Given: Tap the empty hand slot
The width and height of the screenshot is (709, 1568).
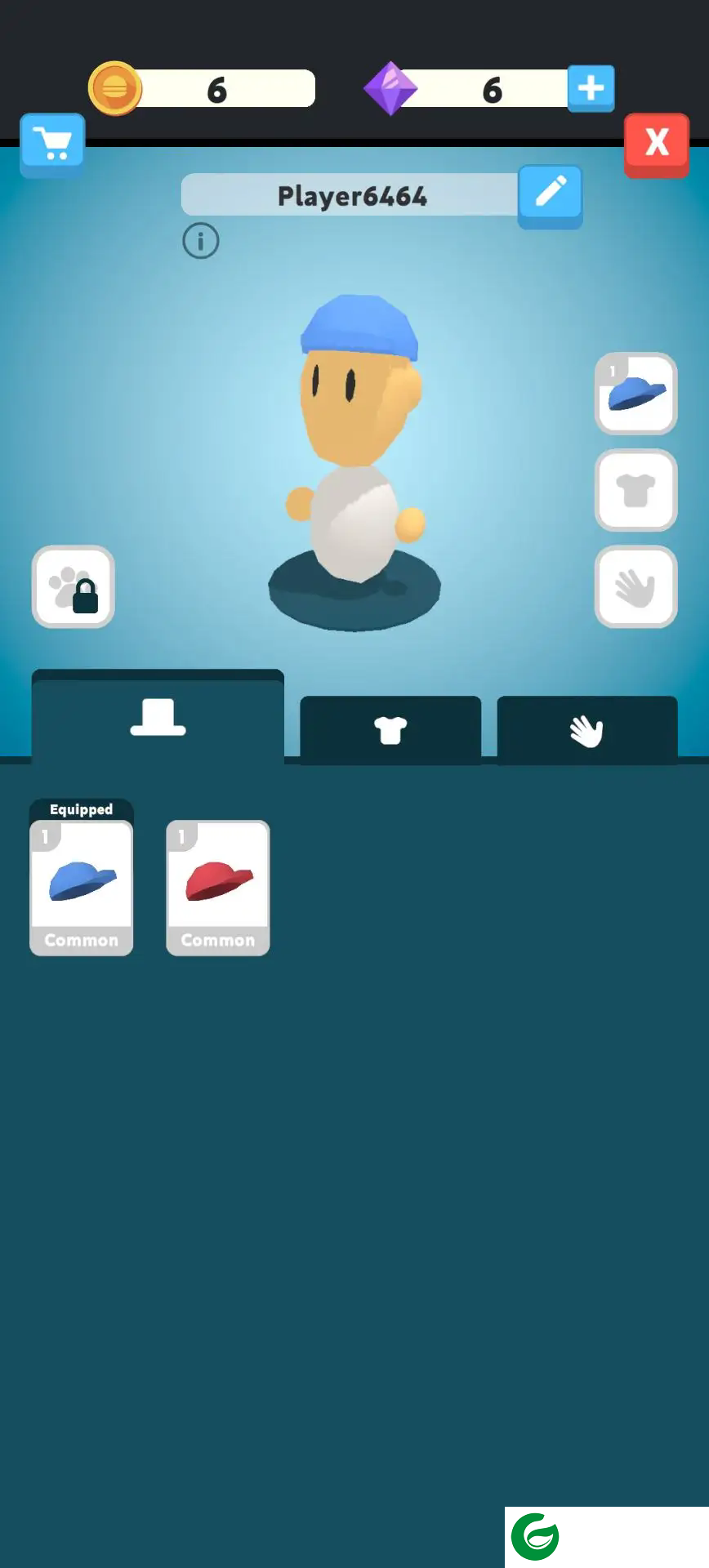Looking at the screenshot, I should 635,586.
